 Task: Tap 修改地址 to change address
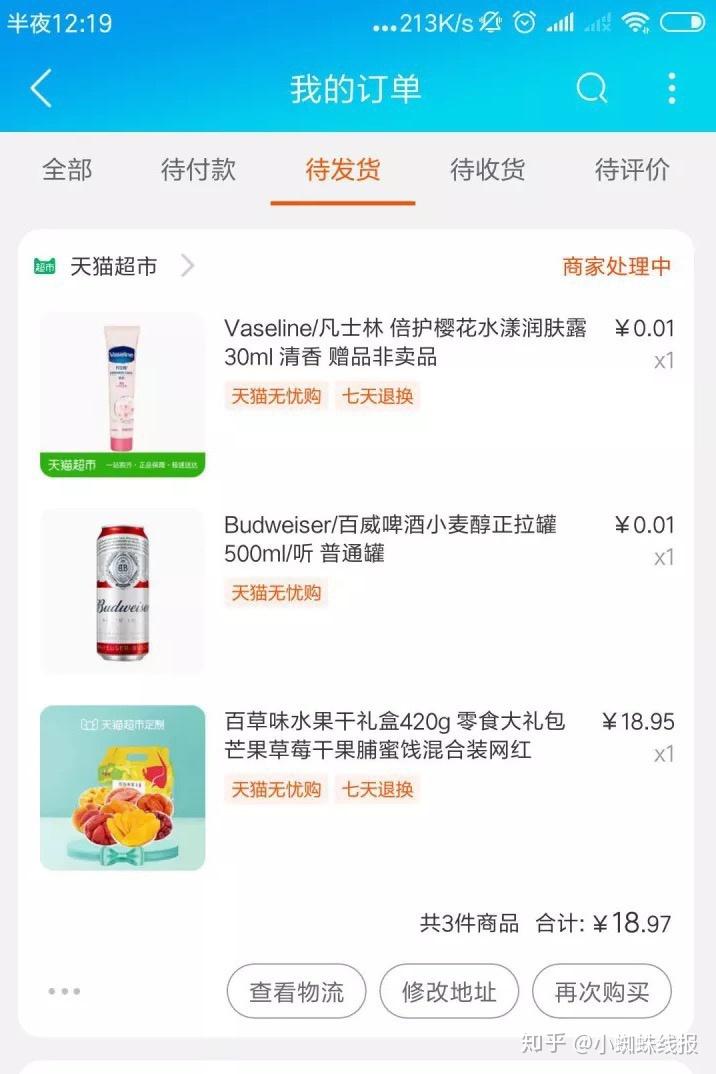pos(449,991)
